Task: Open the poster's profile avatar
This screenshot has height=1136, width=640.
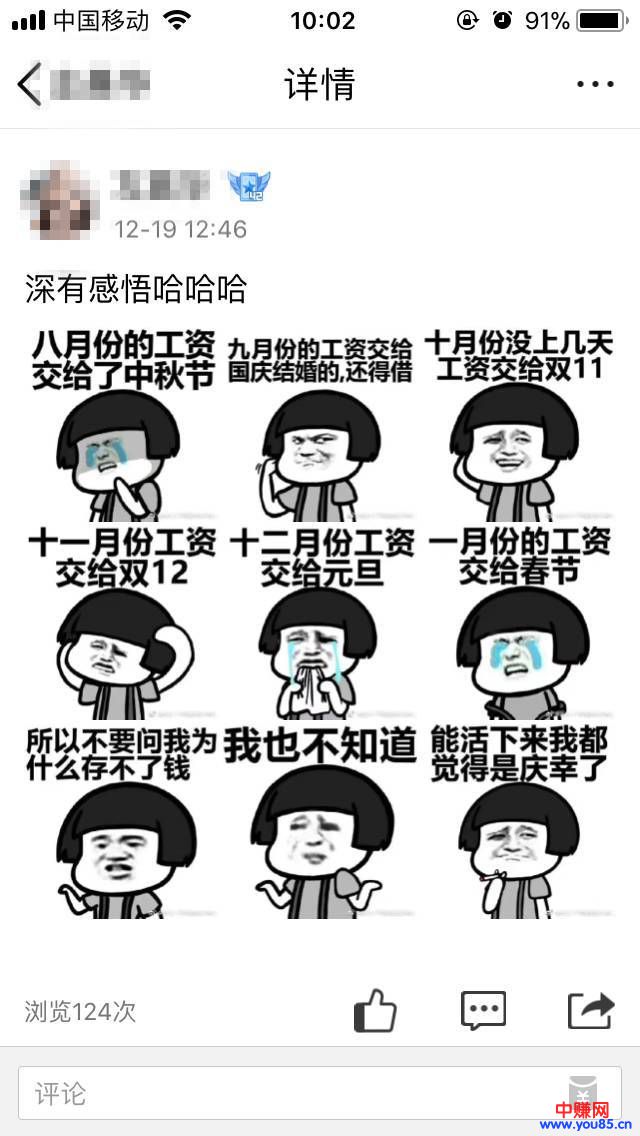Action: coord(60,197)
